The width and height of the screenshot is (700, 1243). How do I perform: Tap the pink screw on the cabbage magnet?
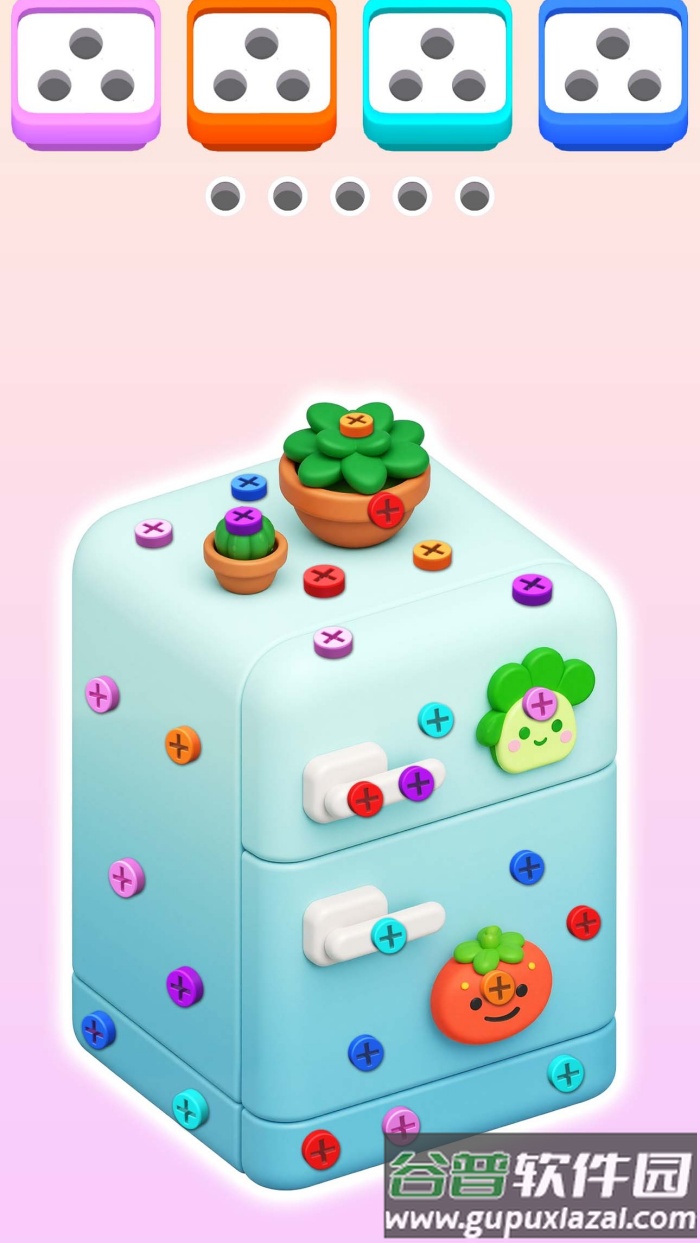pos(541,703)
